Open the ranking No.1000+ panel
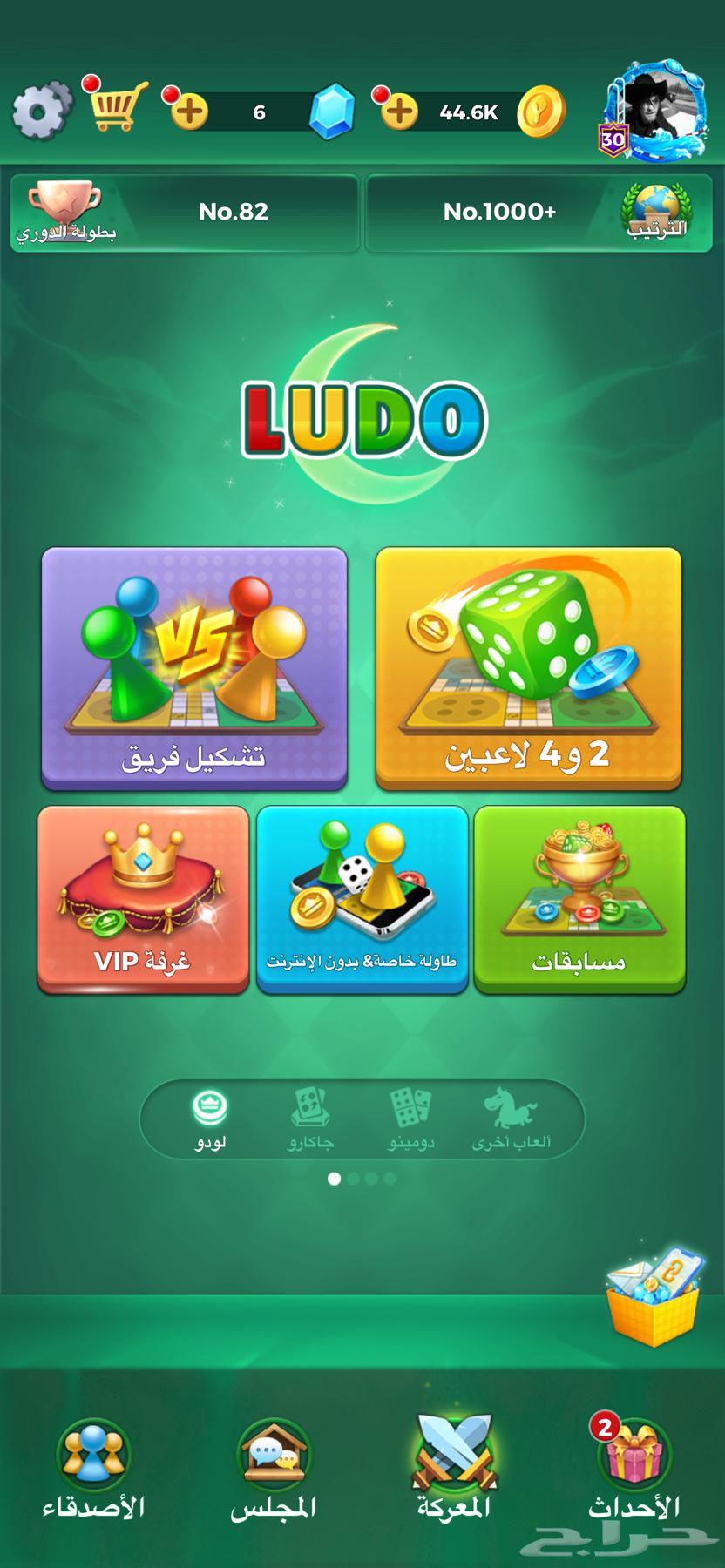The height and width of the screenshot is (1568, 725). [539, 213]
